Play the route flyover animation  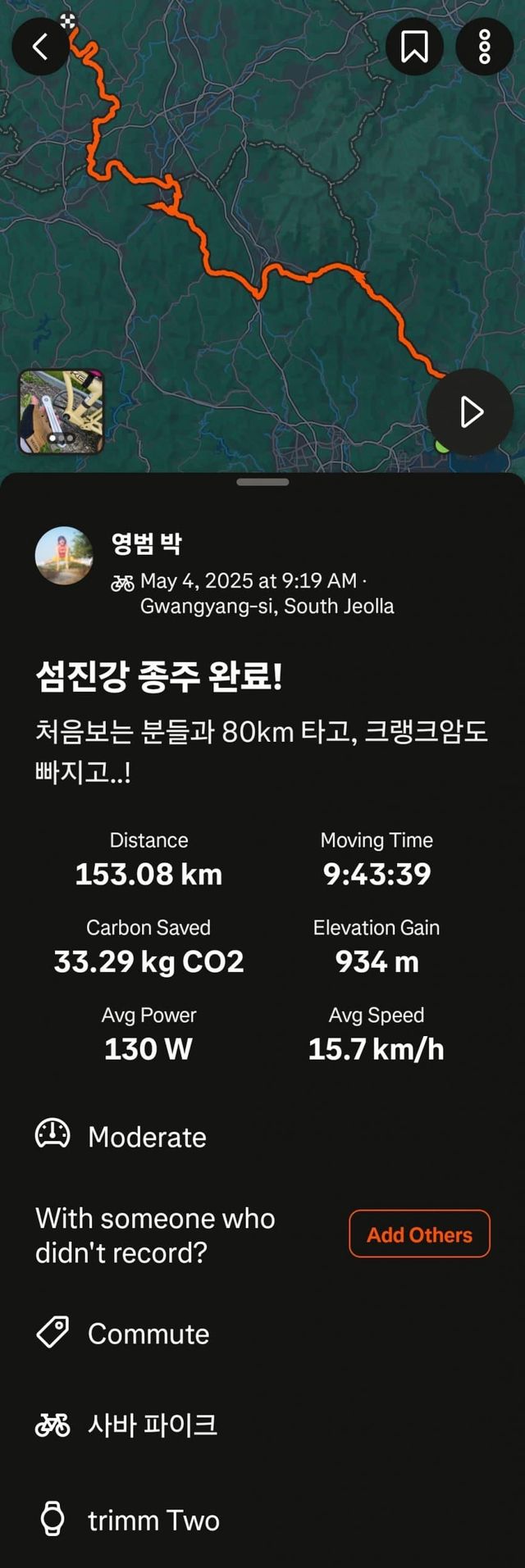[470, 411]
